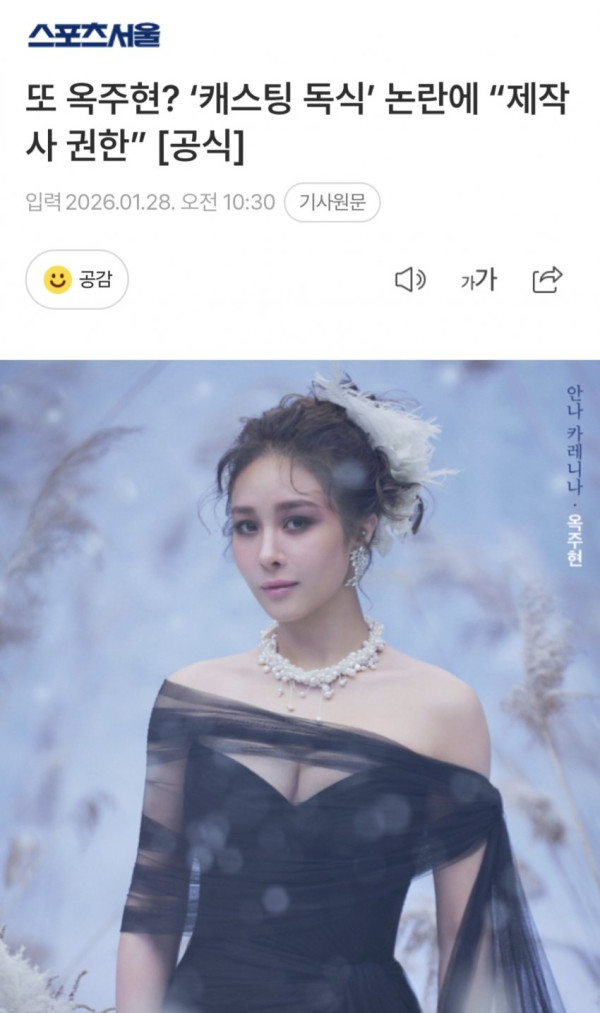Go to the 스포츠서울 press page

click(94, 35)
